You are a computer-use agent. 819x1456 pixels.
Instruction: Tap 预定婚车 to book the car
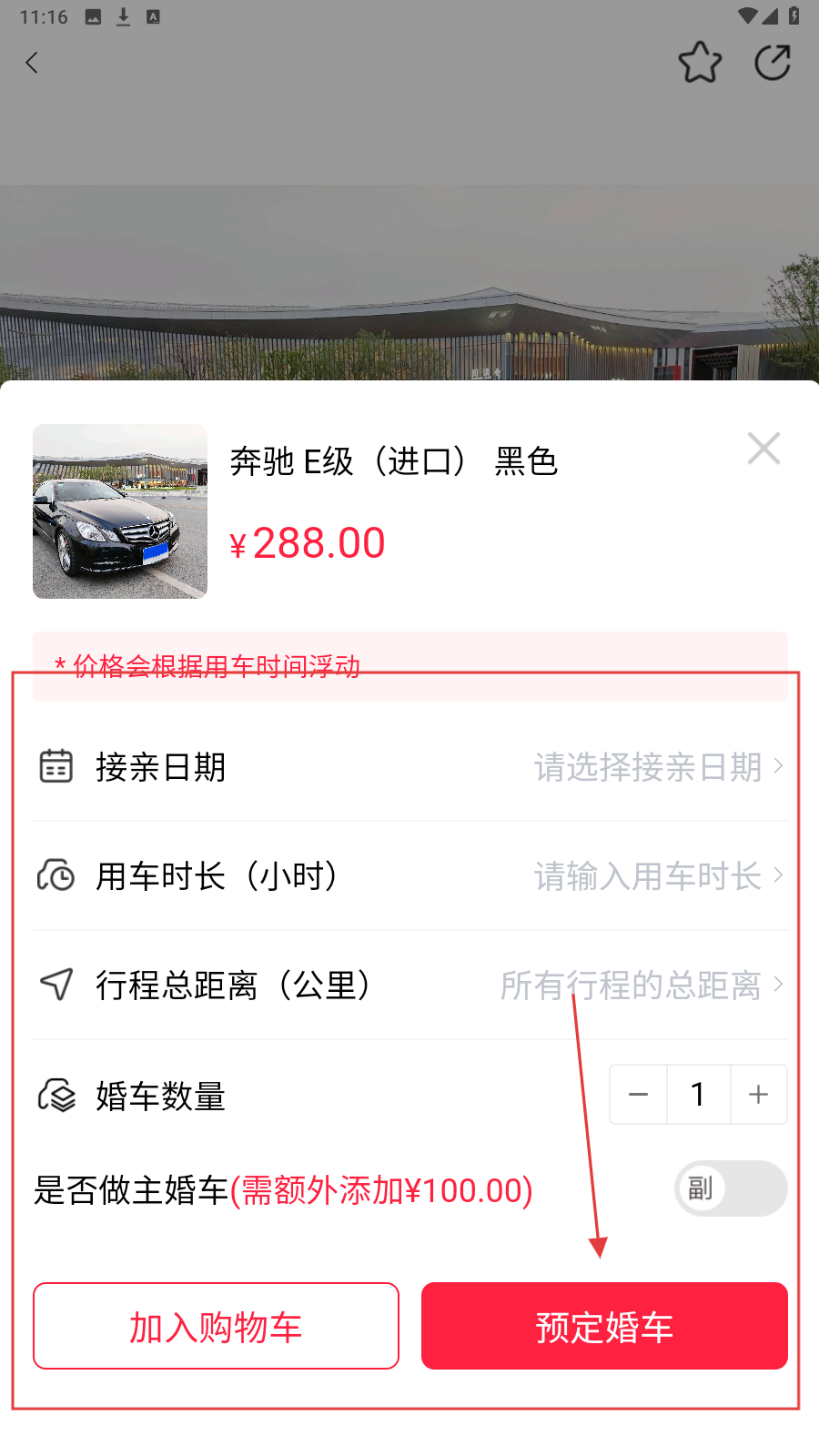click(604, 1326)
